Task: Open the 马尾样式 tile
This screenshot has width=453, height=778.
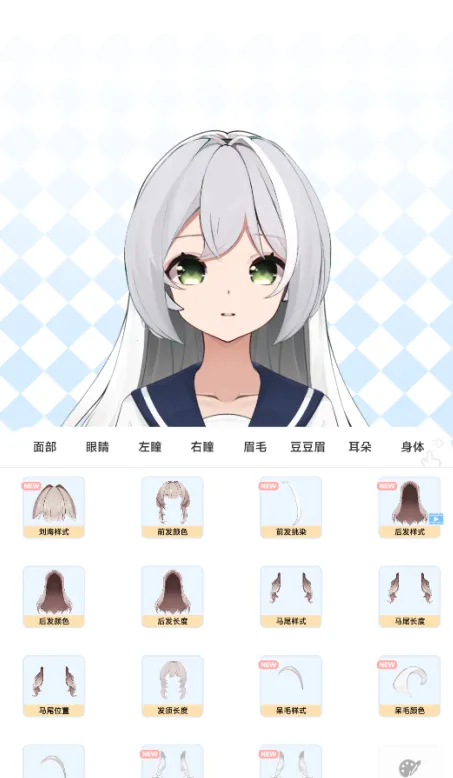Action: pyautogui.click(x=291, y=596)
